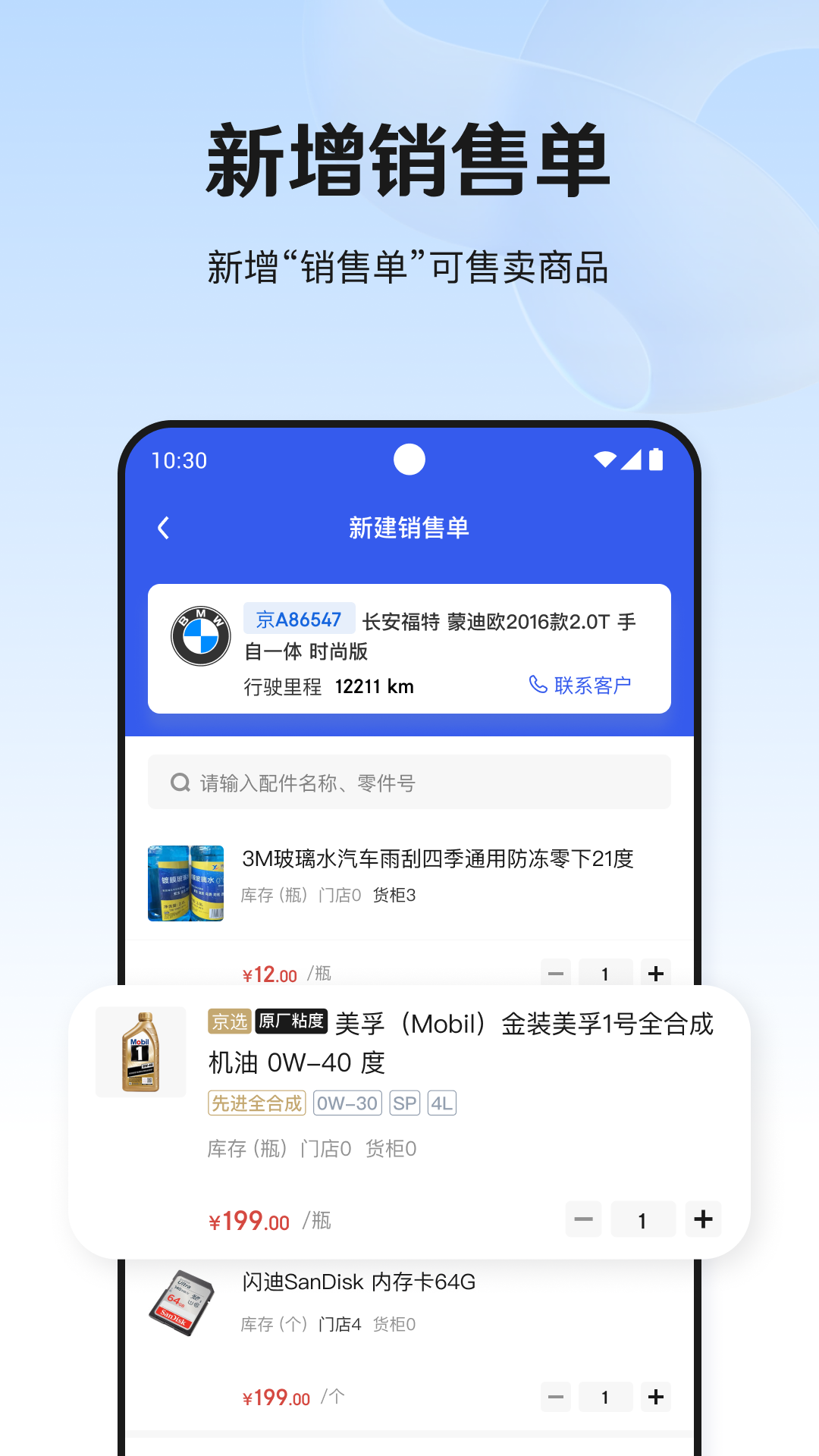
Task: Select the 0W-30 spec tag
Action: click(347, 1103)
